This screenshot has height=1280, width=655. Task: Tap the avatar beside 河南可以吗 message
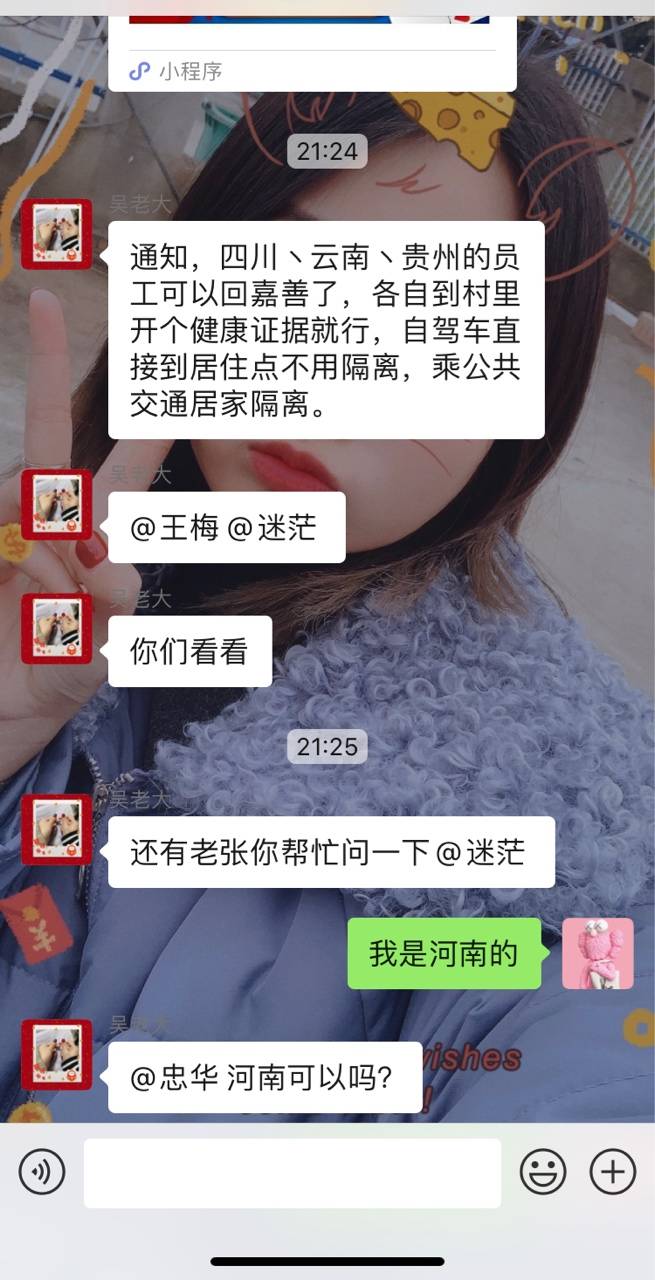pyautogui.click(x=57, y=1055)
